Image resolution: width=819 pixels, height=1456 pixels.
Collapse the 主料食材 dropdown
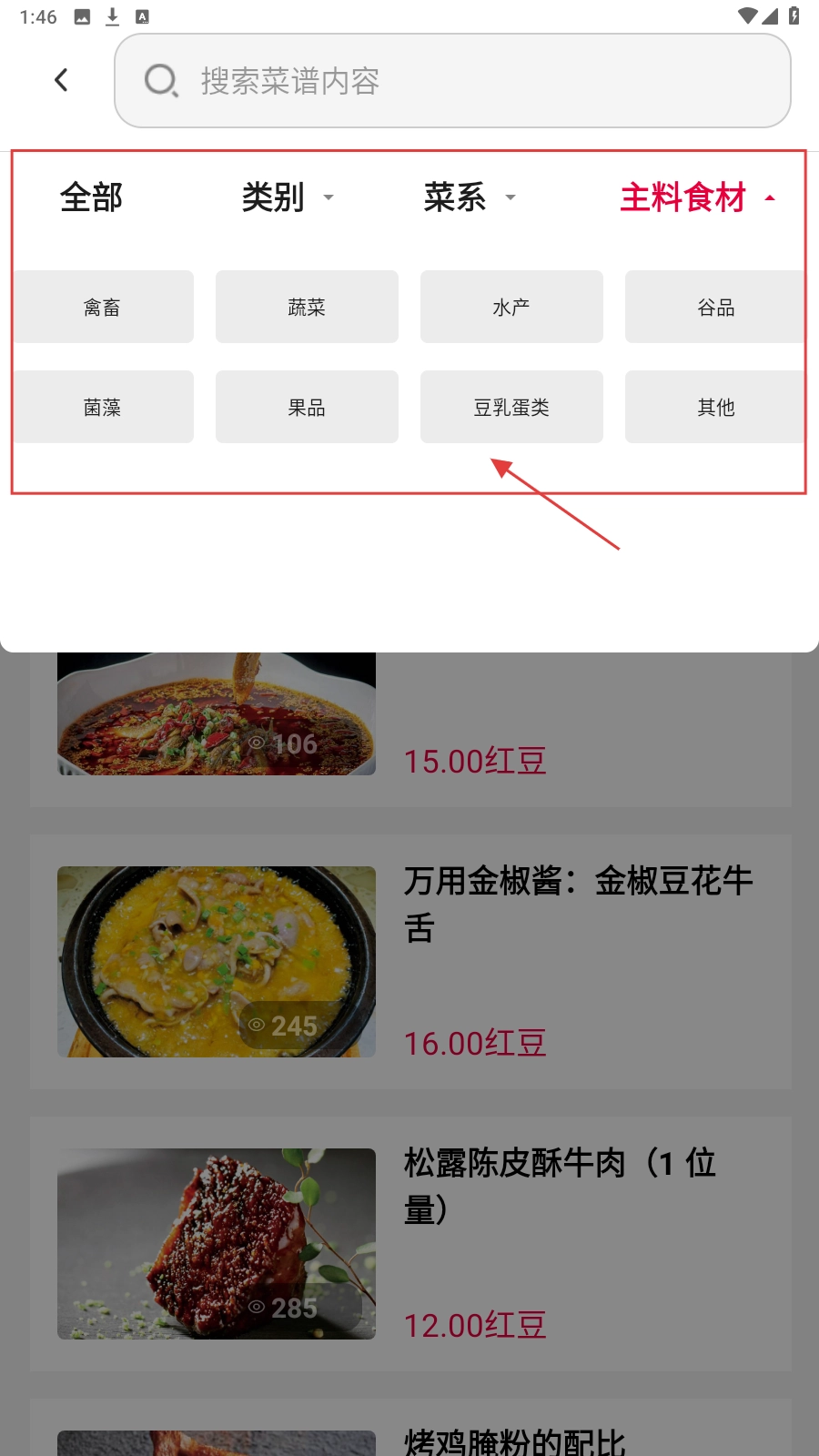pos(696,197)
